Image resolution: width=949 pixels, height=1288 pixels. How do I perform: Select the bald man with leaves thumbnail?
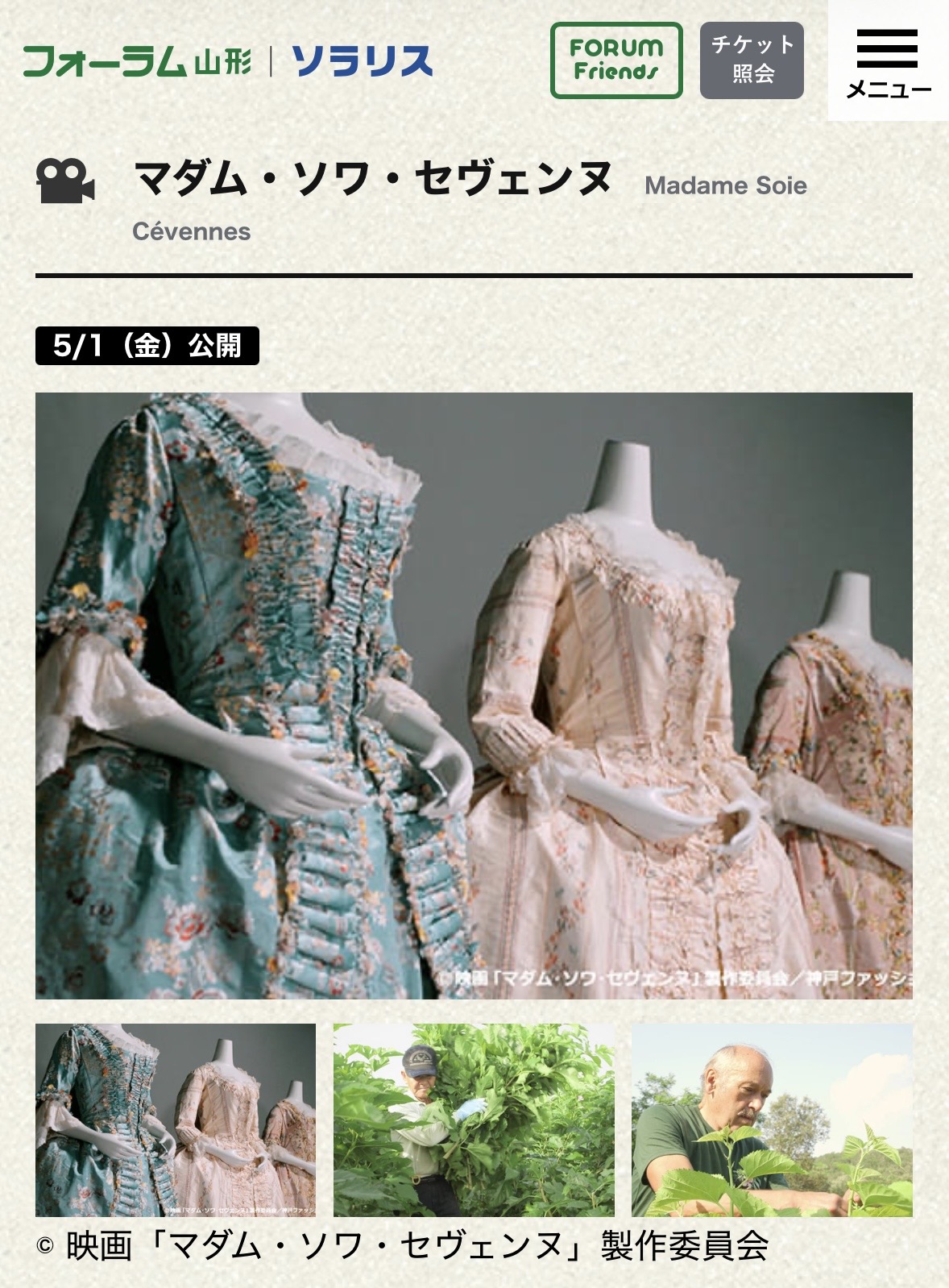point(772,1120)
